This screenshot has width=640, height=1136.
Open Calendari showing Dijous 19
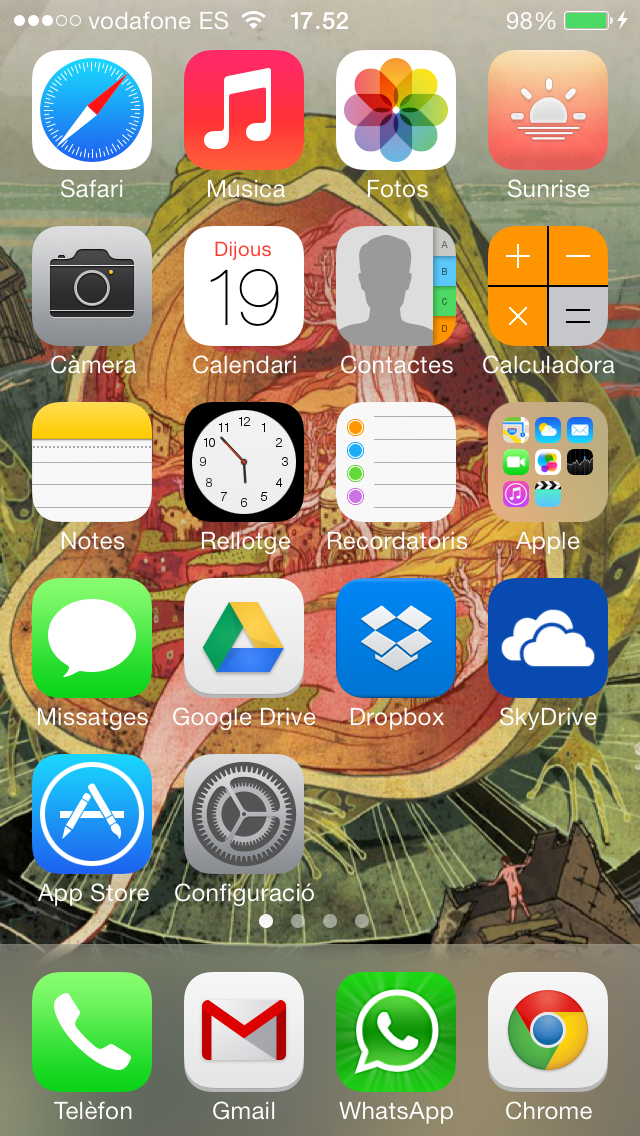[x=244, y=286]
